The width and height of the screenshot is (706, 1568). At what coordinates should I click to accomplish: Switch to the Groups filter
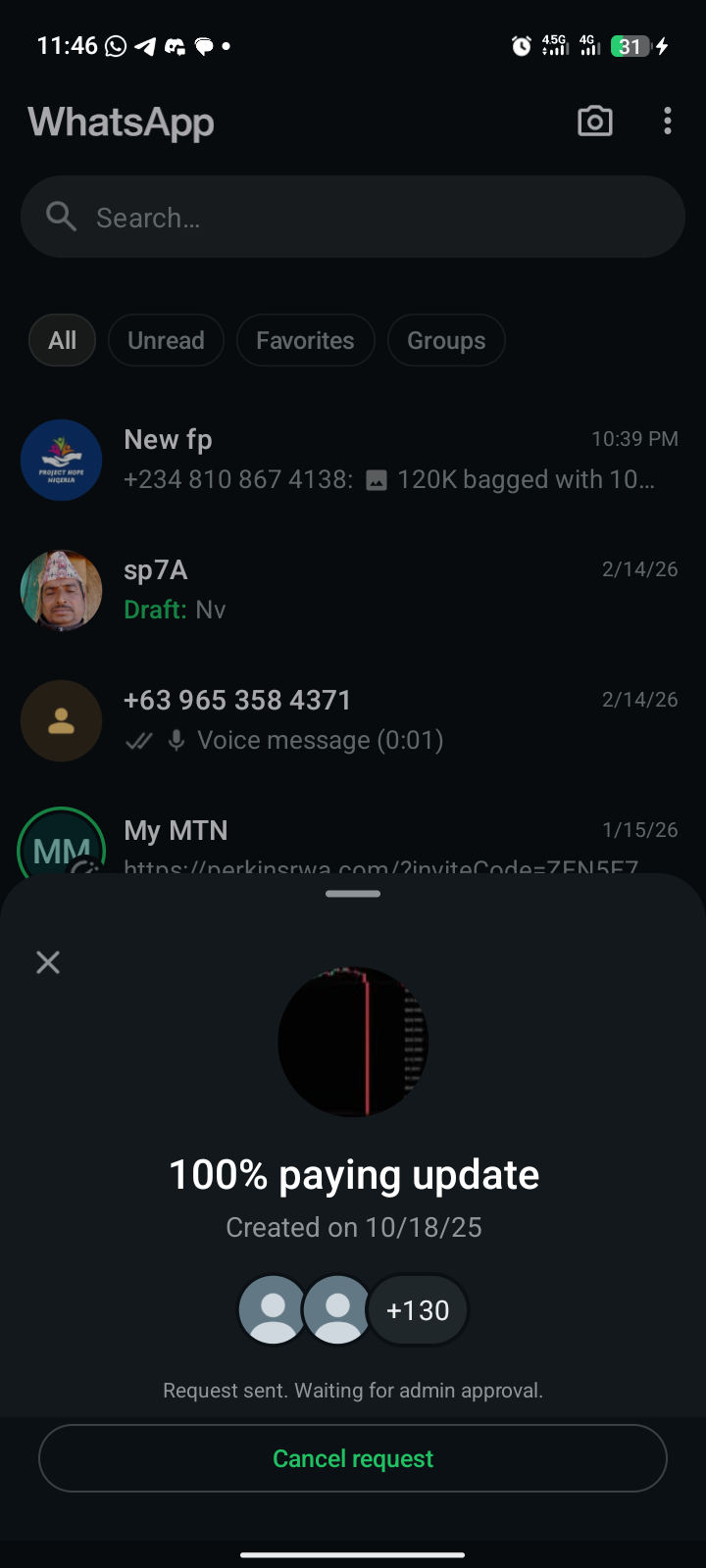[446, 340]
